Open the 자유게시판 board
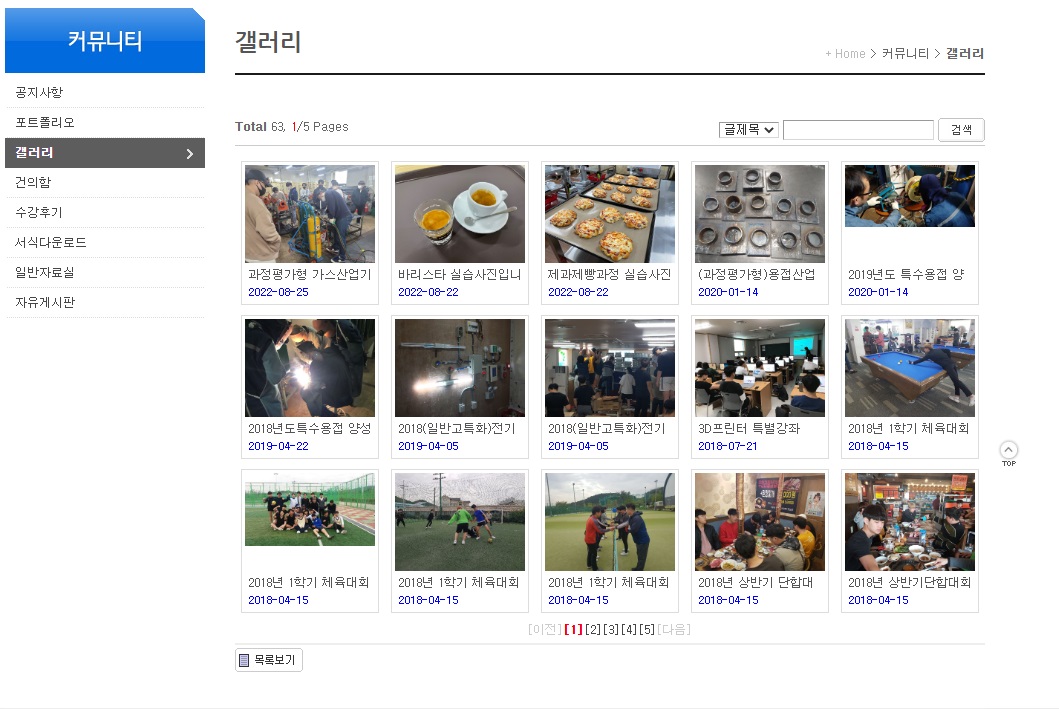The height and width of the screenshot is (709, 1059). pos(45,303)
